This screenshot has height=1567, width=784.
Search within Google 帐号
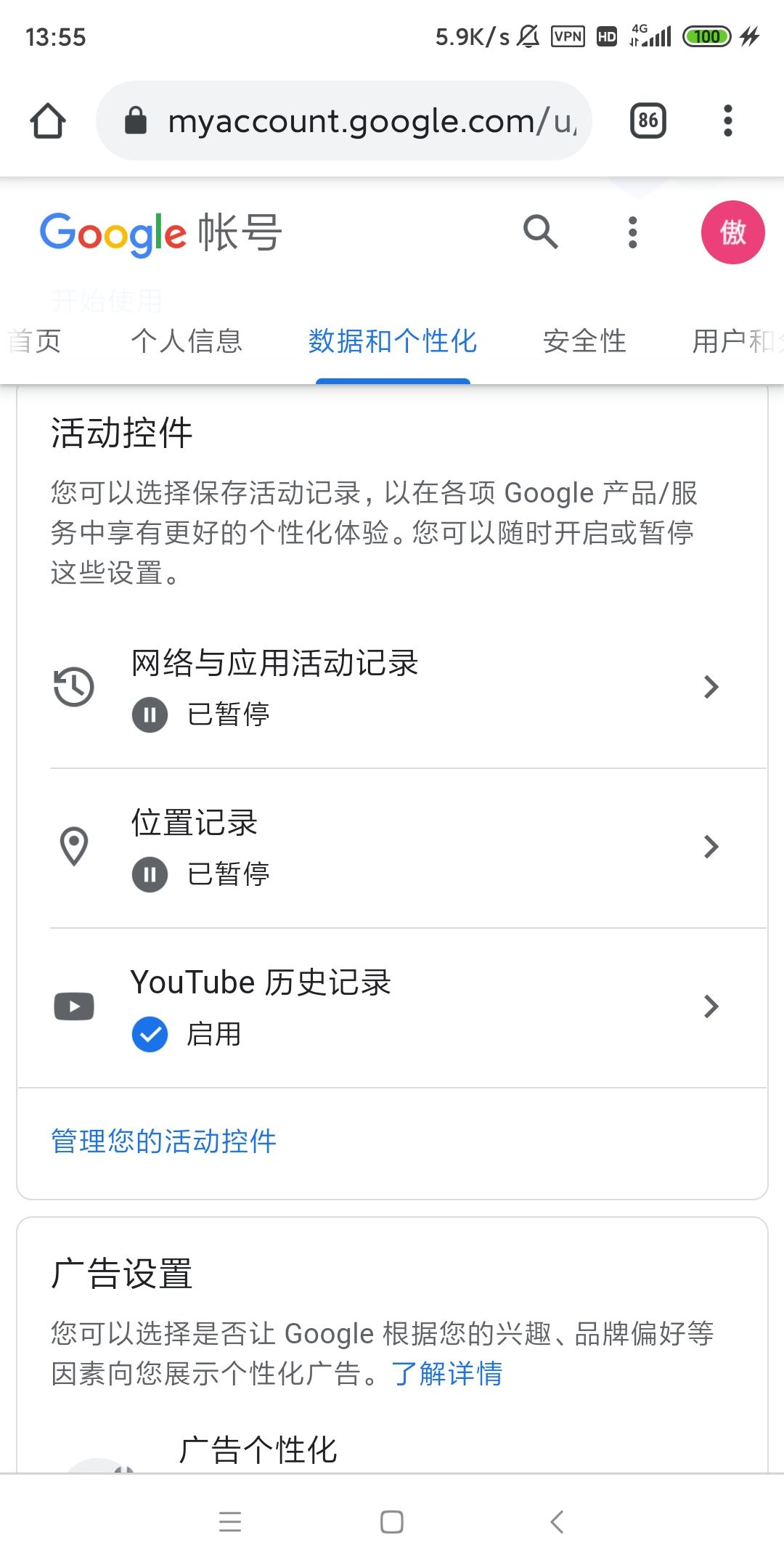coord(540,232)
